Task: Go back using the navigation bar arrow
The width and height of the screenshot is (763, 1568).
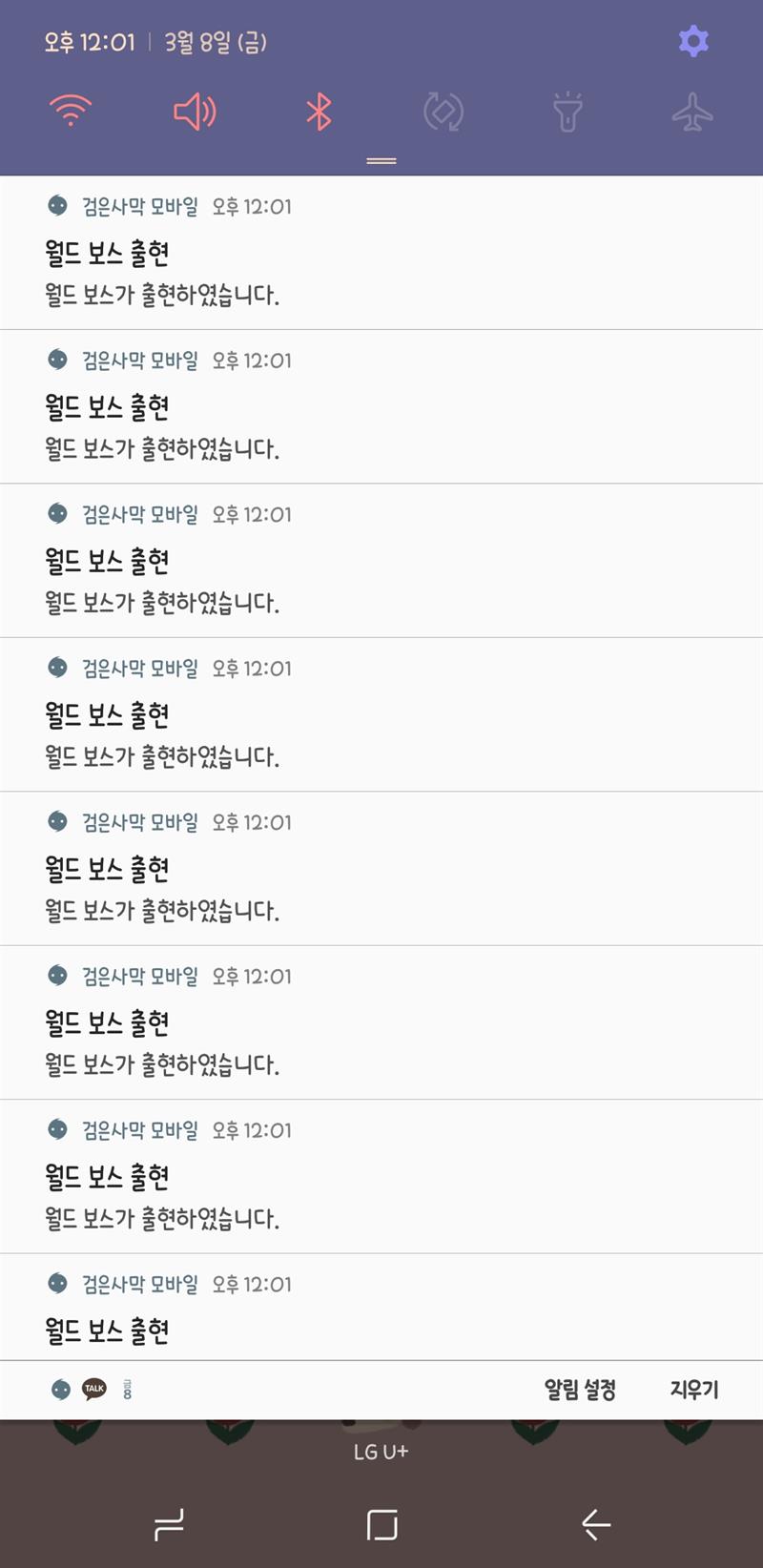Action: pos(596,1524)
